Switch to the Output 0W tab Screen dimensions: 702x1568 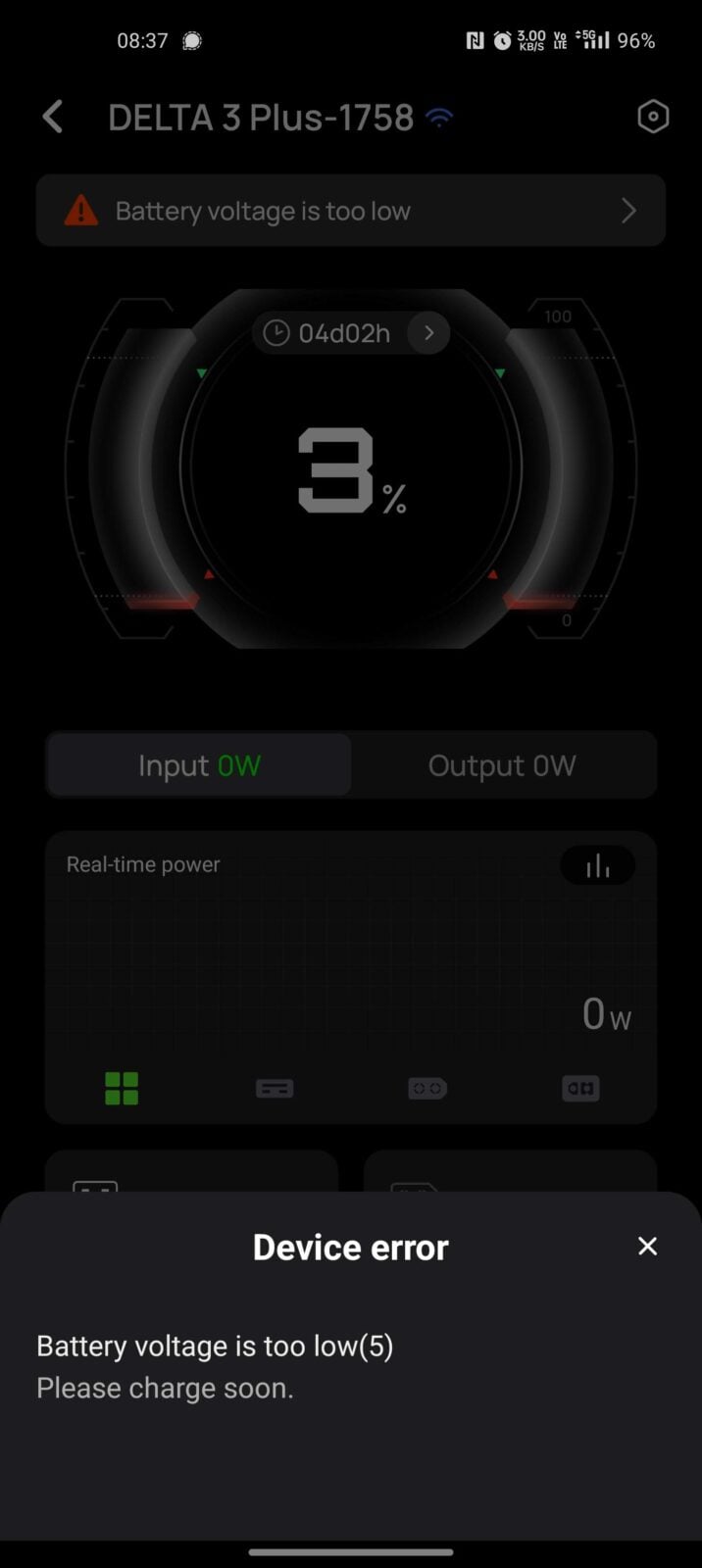[x=502, y=765]
